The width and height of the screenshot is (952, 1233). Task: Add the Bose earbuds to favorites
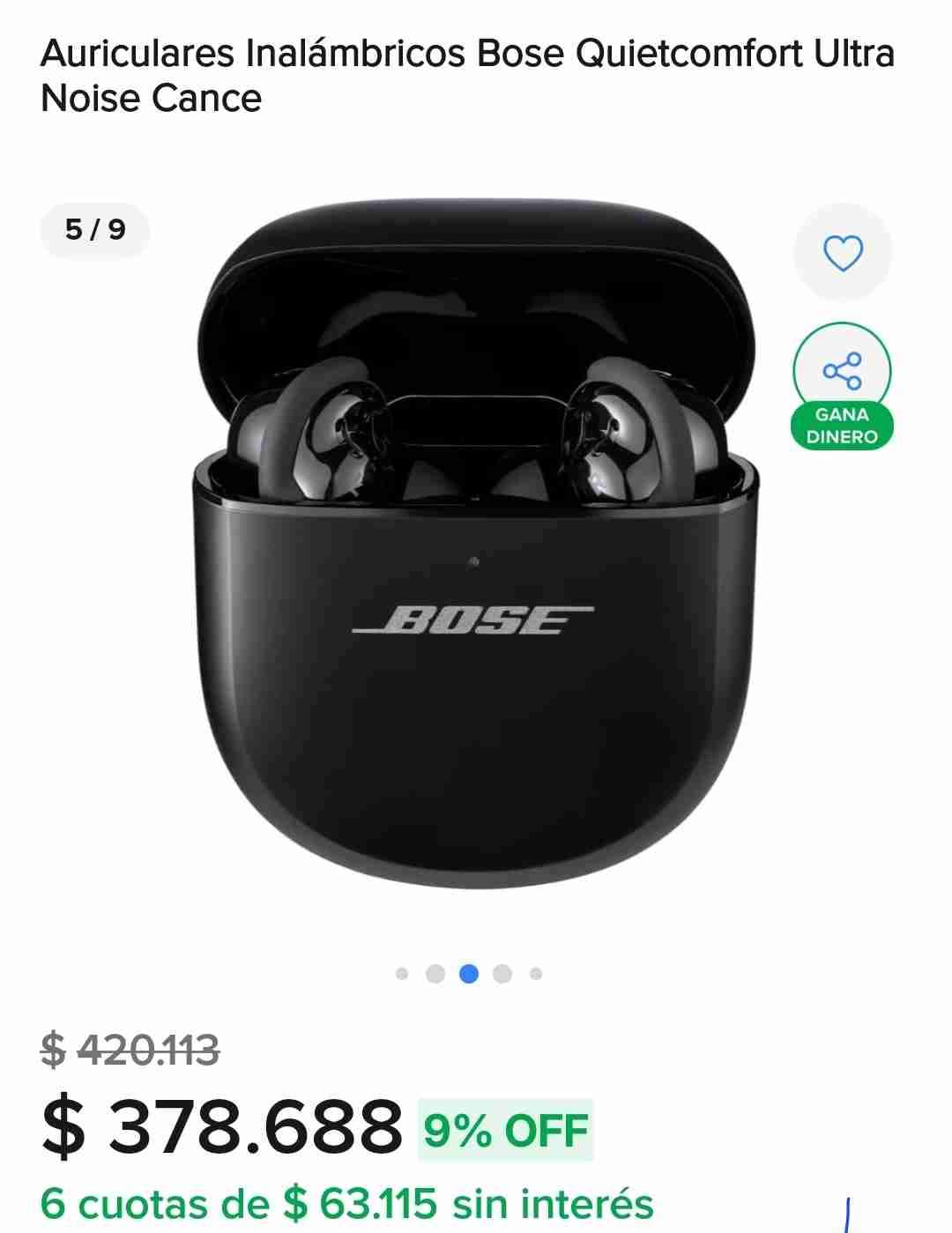click(842, 253)
